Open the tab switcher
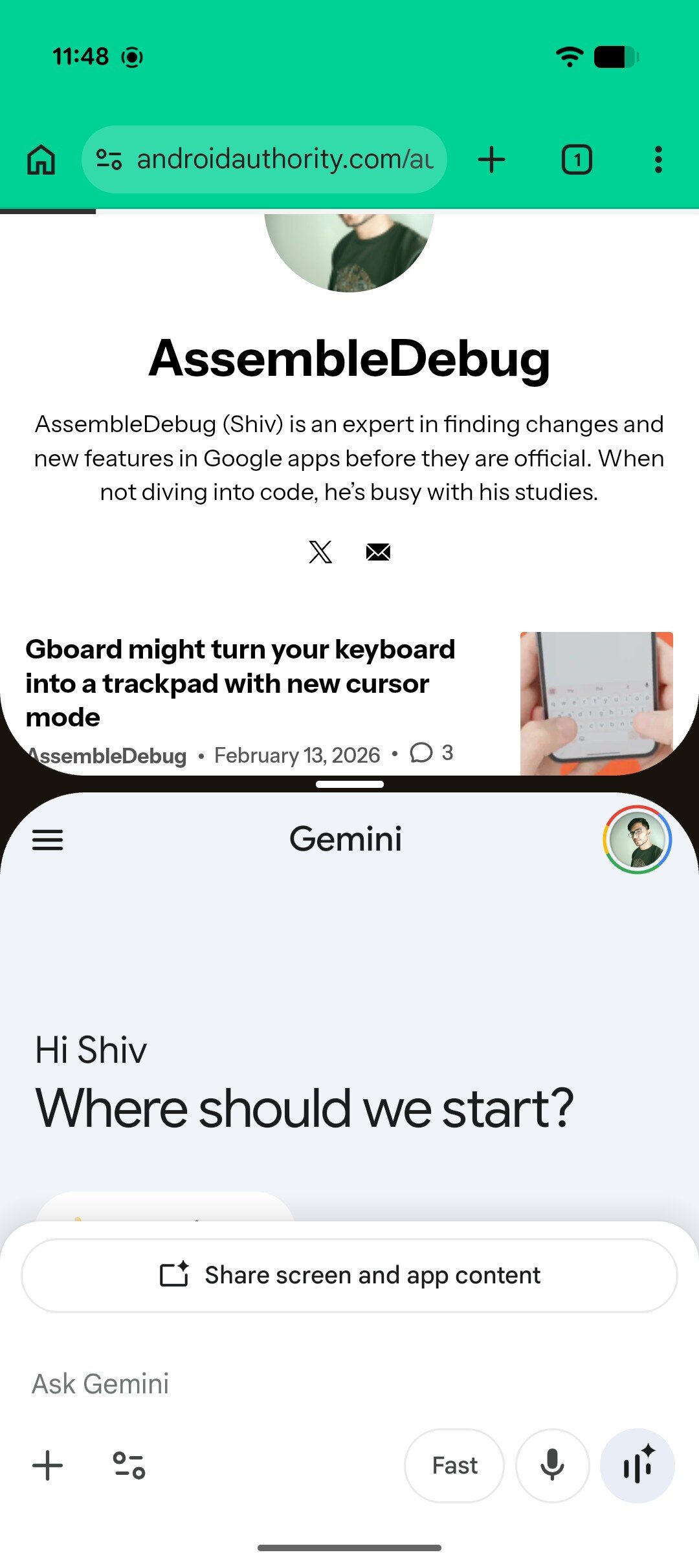 click(576, 159)
